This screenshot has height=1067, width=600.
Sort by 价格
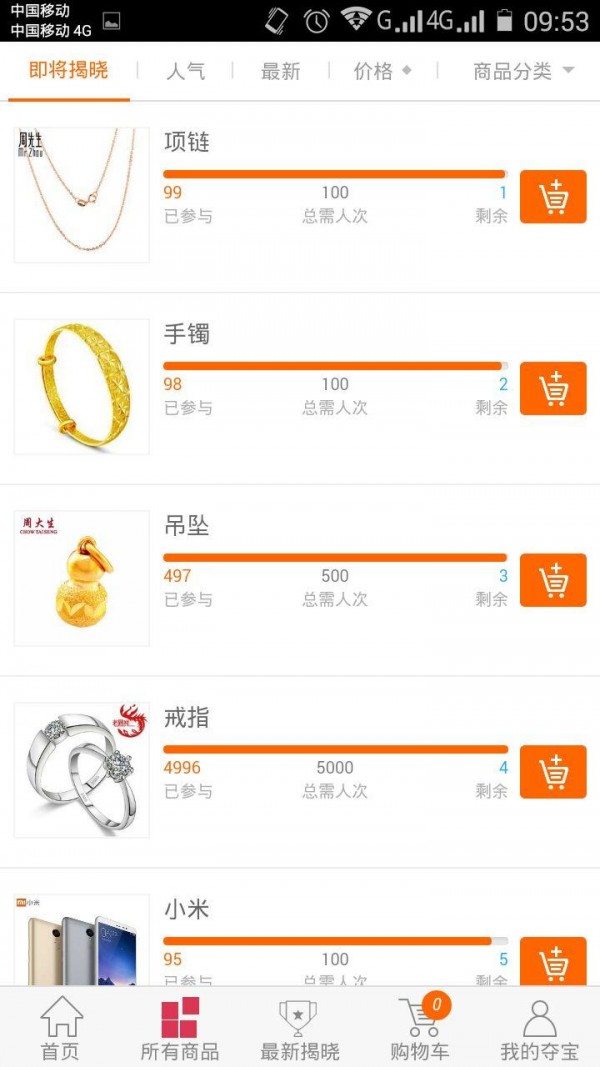point(382,71)
